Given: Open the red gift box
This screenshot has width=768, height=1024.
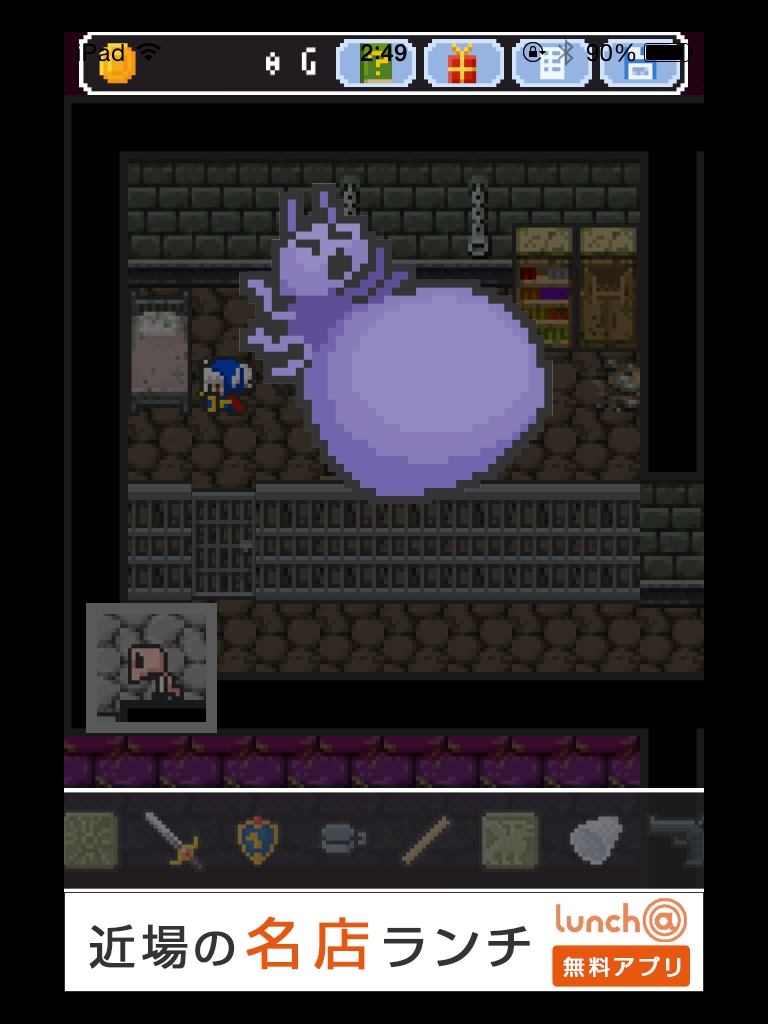Looking at the screenshot, I should tap(462, 64).
